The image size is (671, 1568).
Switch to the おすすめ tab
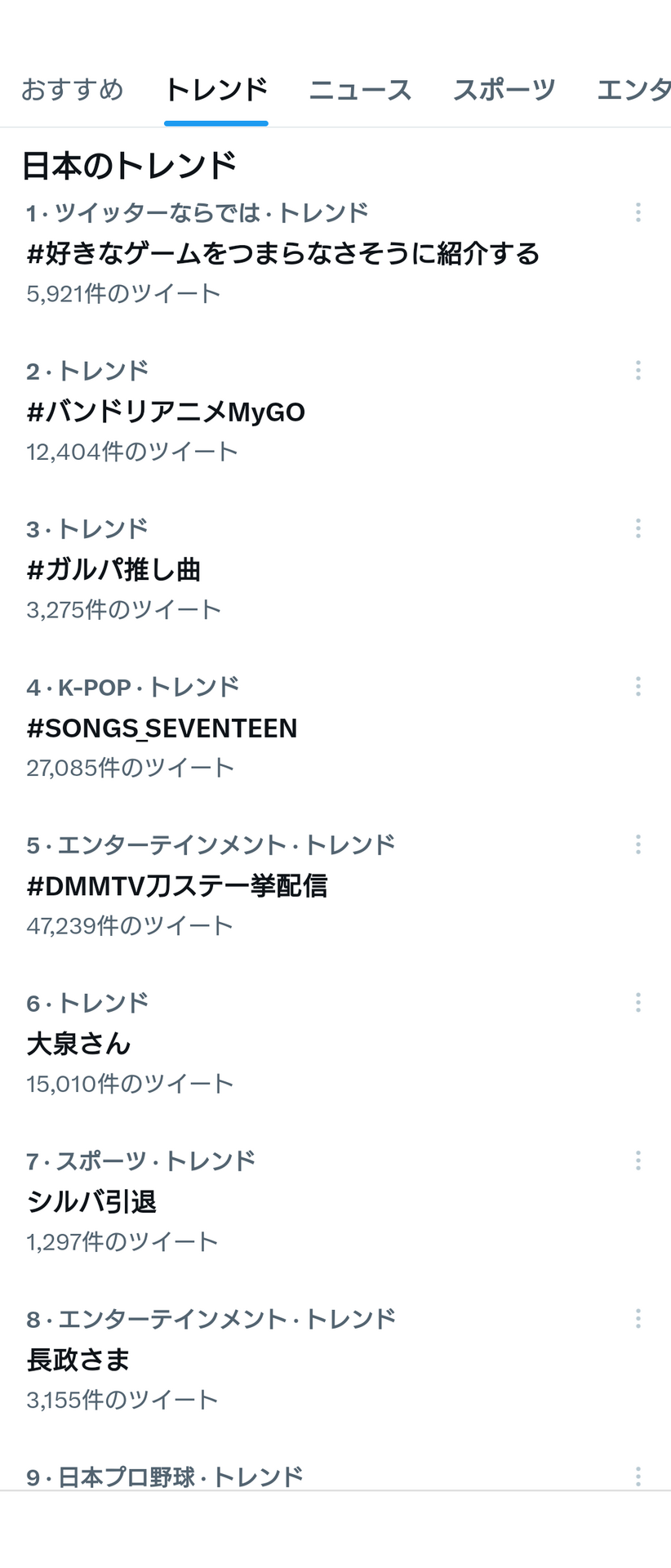[x=72, y=89]
